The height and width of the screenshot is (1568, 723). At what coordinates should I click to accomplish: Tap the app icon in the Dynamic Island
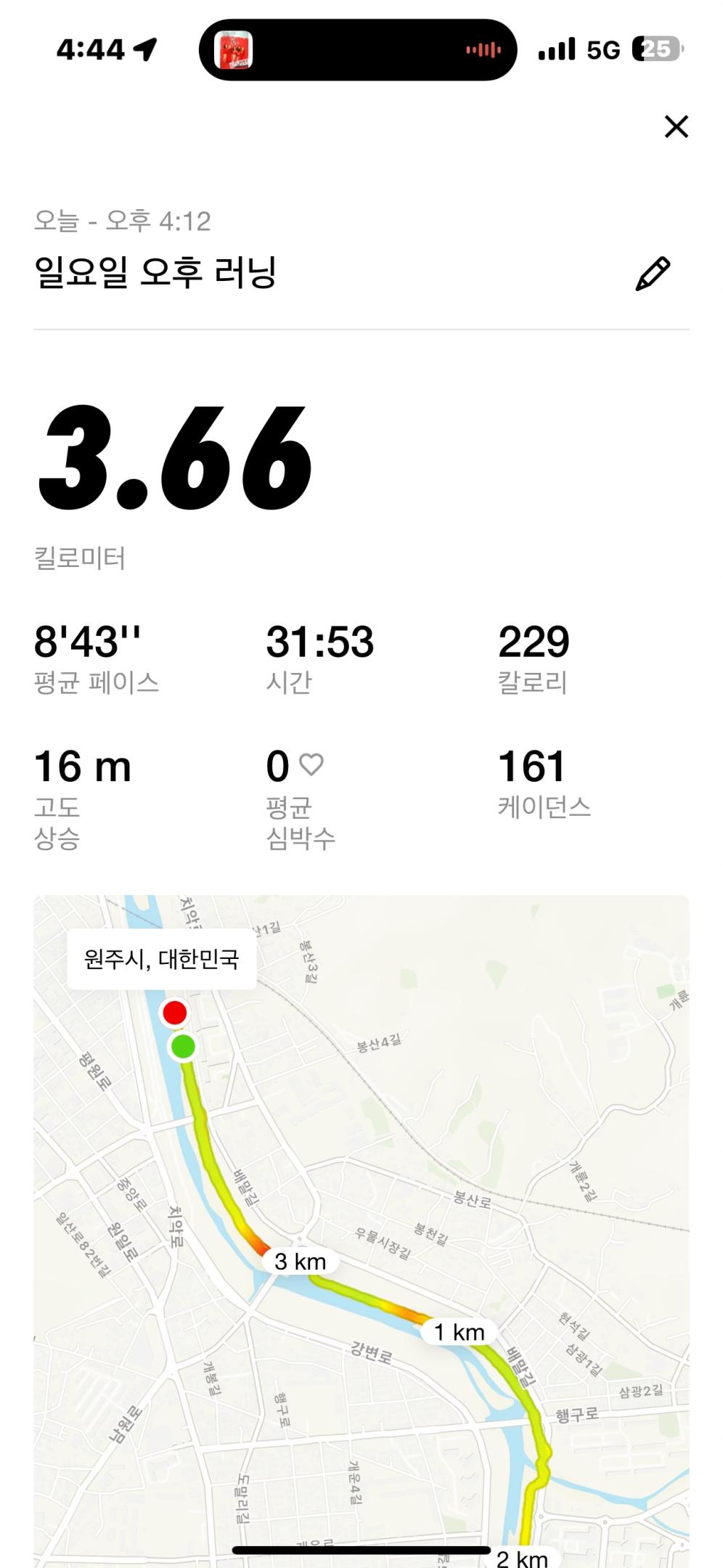pyautogui.click(x=235, y=50)
